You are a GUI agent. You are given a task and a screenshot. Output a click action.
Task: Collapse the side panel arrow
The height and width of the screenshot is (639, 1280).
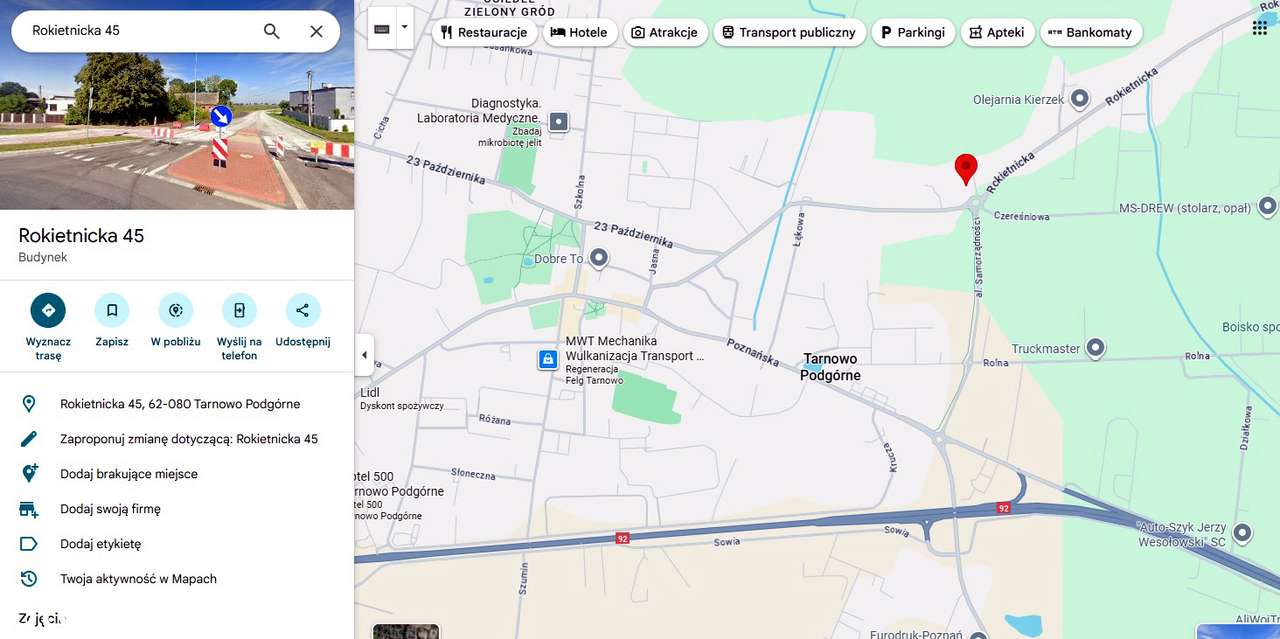364,355
